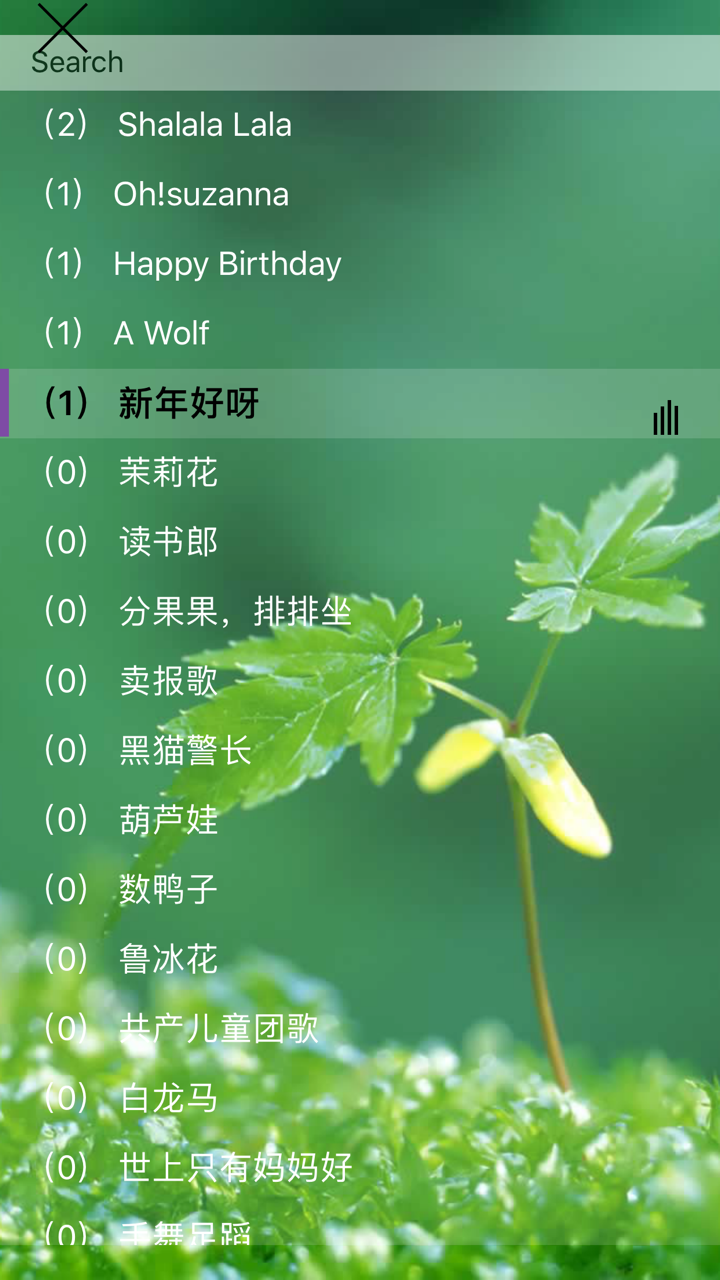Screen dimensions: 720x1280
Task: Choose 卖报歌 from the playlist
Action: click(166, 680)
